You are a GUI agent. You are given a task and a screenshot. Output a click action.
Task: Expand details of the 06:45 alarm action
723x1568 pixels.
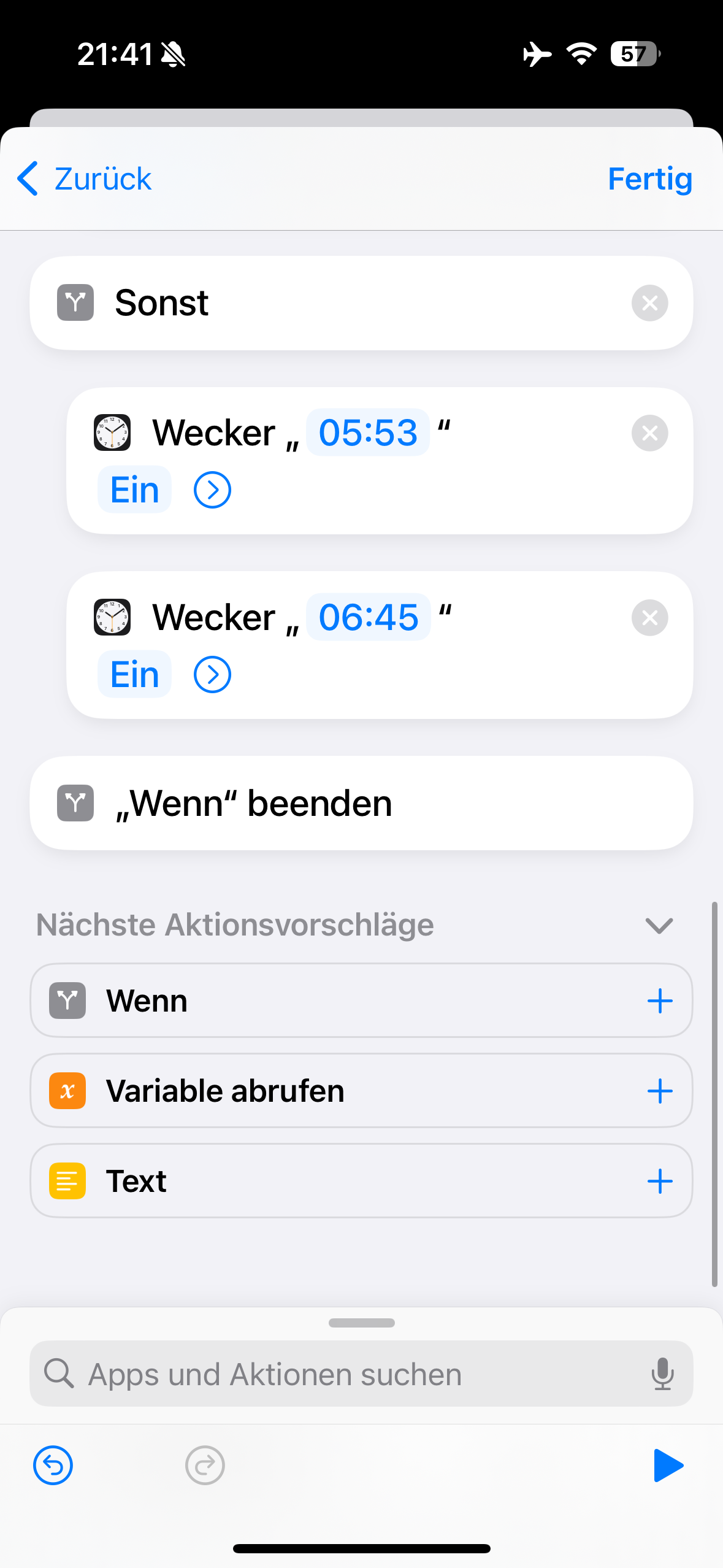[x=212, y=674]
